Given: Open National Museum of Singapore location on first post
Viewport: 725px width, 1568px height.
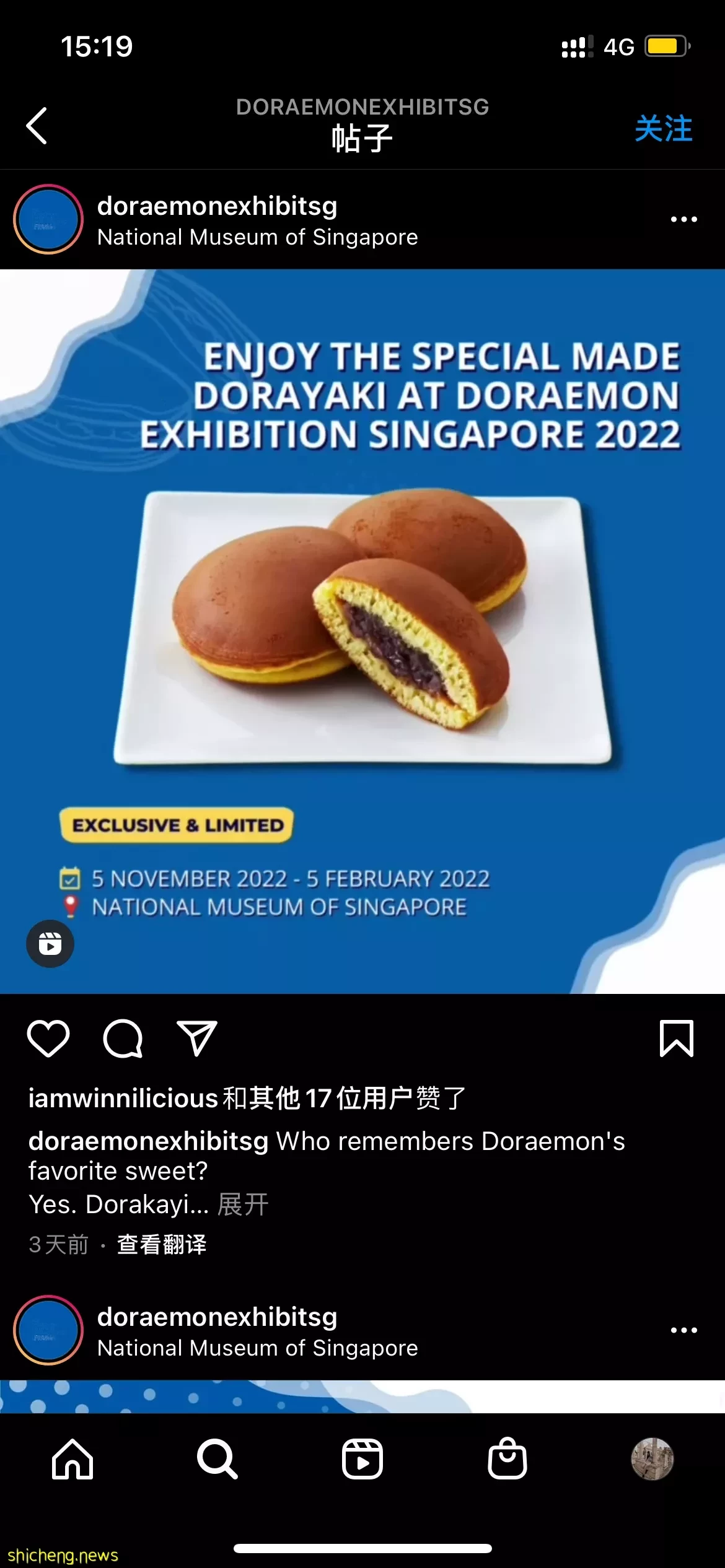Looking at the screenshot, I should (257, 237).
